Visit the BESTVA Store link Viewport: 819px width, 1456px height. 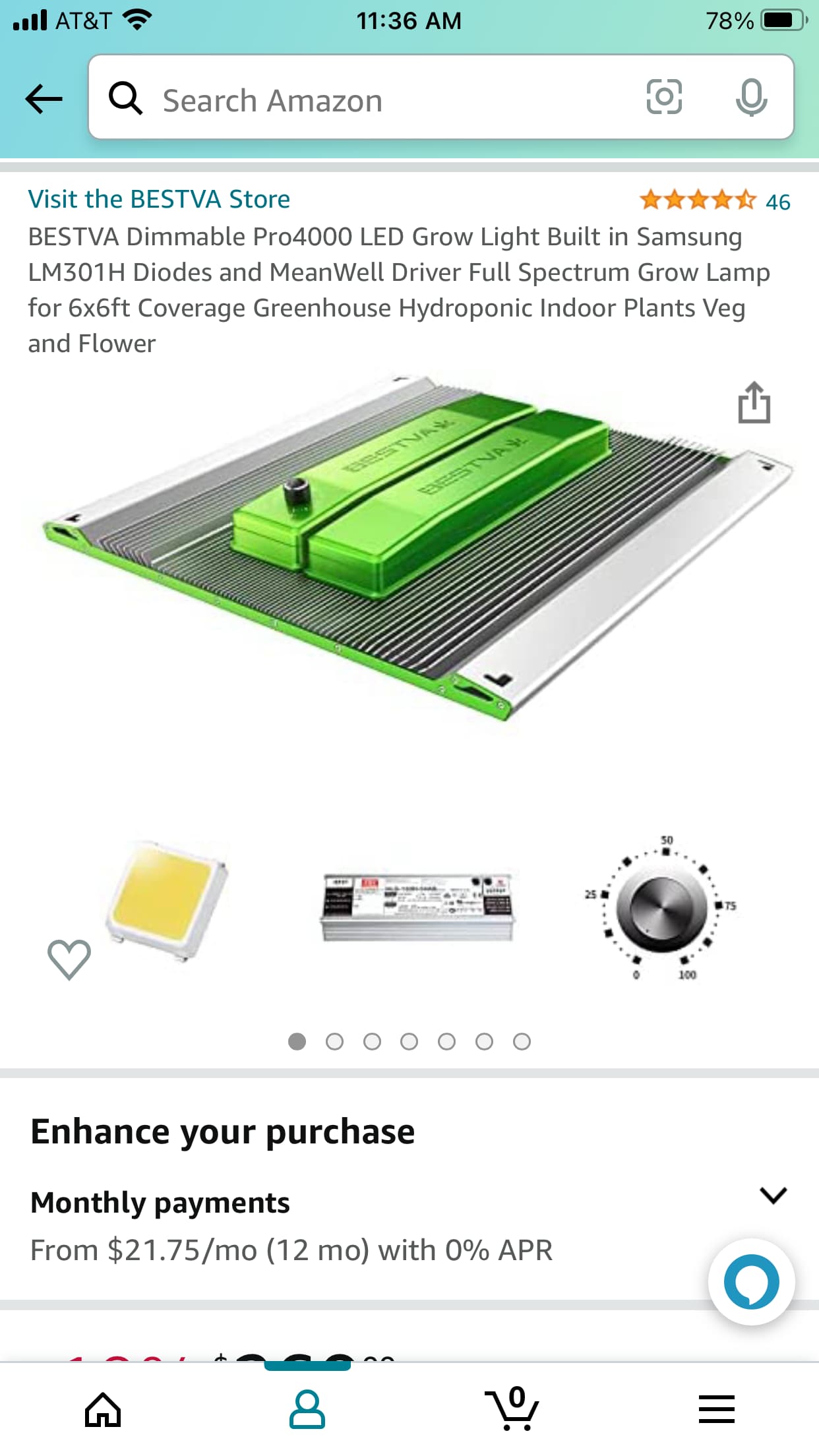coord(159,199)
